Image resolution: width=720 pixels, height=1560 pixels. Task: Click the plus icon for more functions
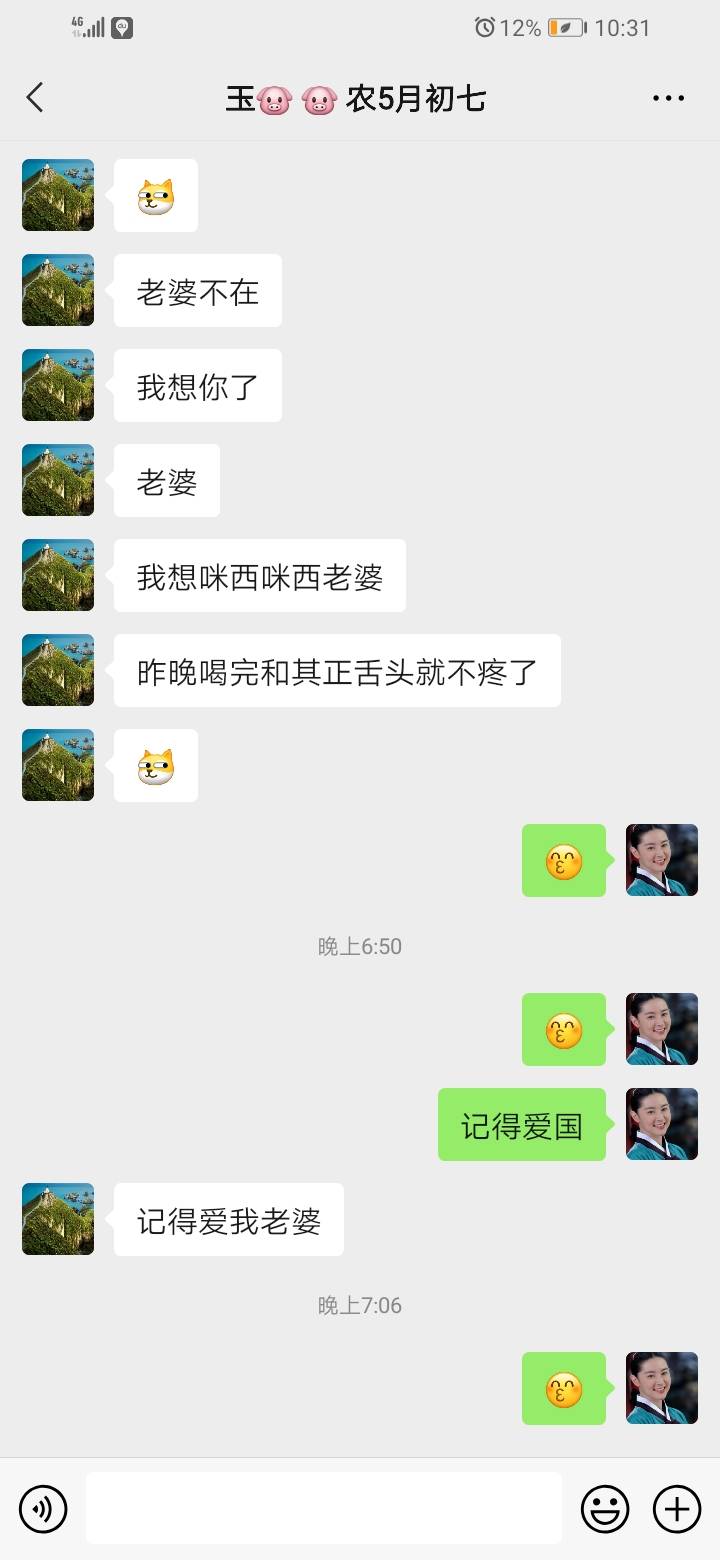[x=677, y=1508]
